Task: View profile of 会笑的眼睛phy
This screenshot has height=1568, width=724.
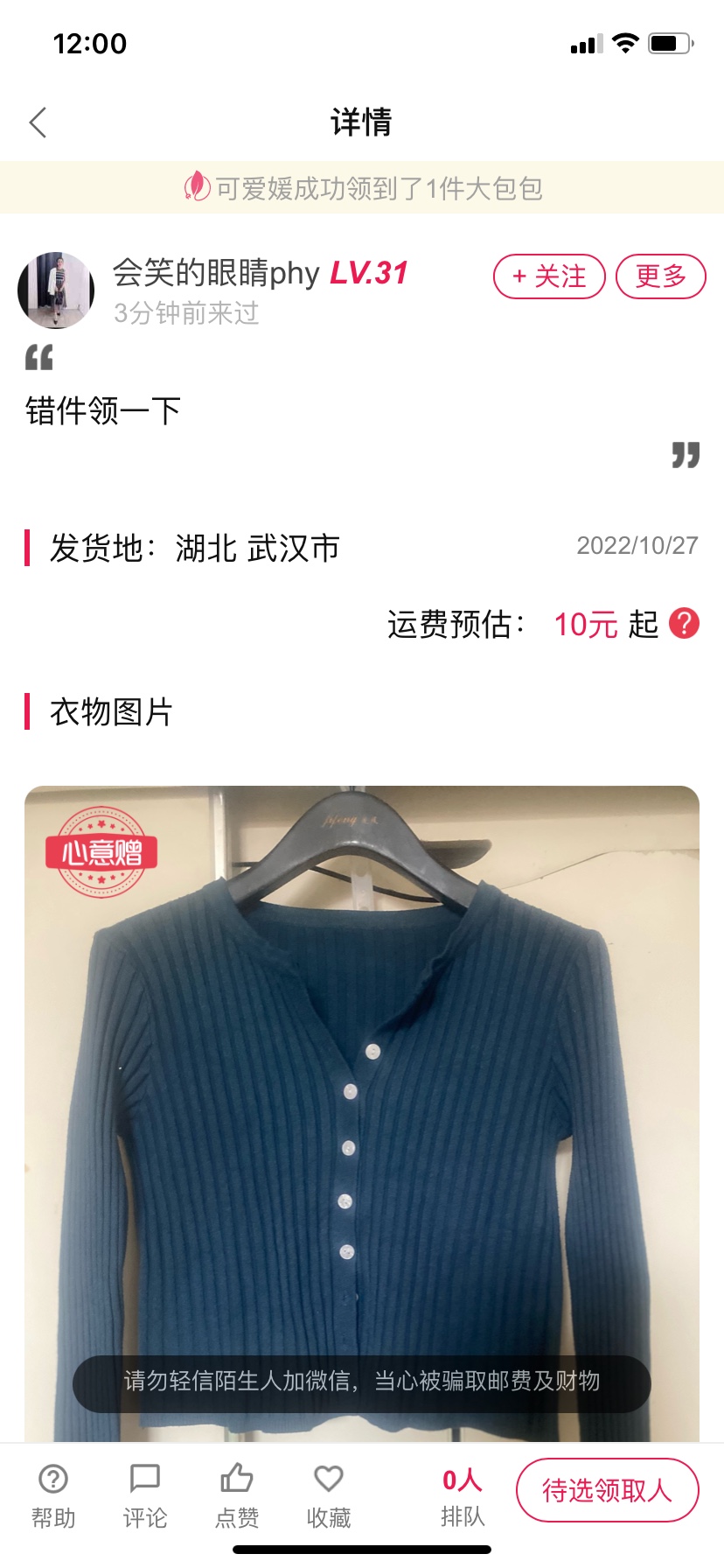Action: point(56,290)
